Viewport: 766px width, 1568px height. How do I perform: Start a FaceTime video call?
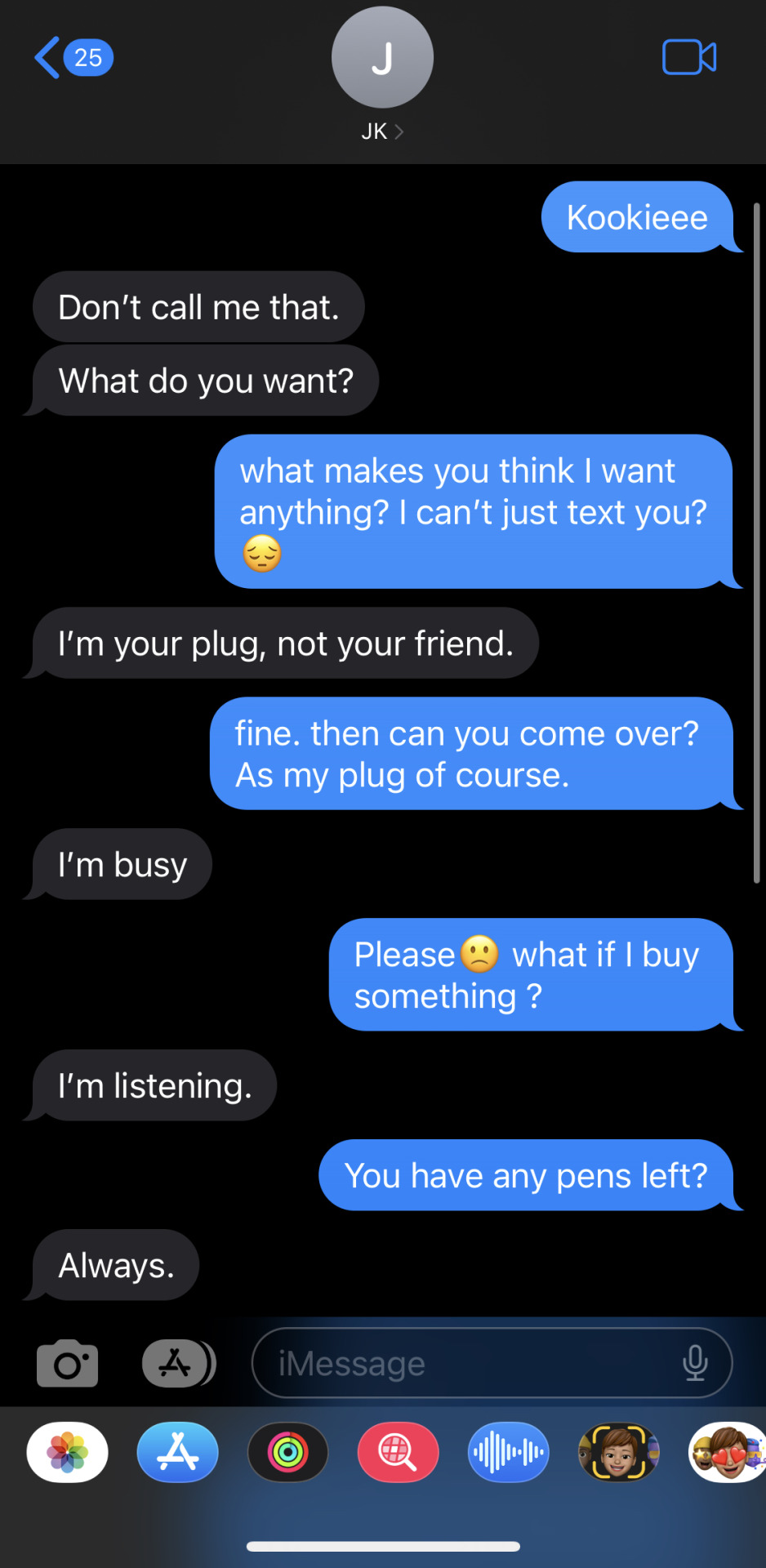(689, 57)
